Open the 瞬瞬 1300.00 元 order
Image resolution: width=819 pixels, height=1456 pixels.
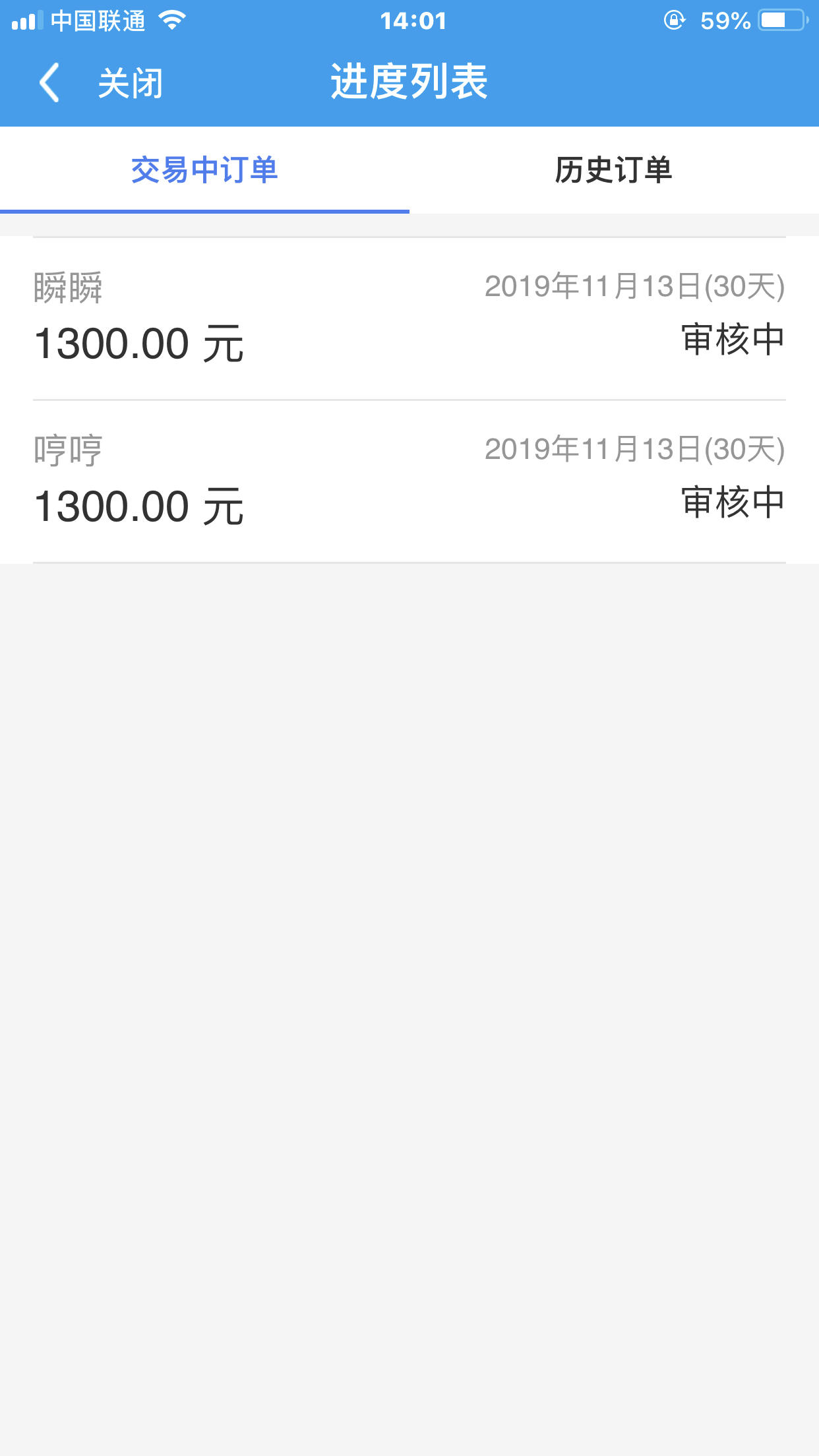[x=409, y=318]
